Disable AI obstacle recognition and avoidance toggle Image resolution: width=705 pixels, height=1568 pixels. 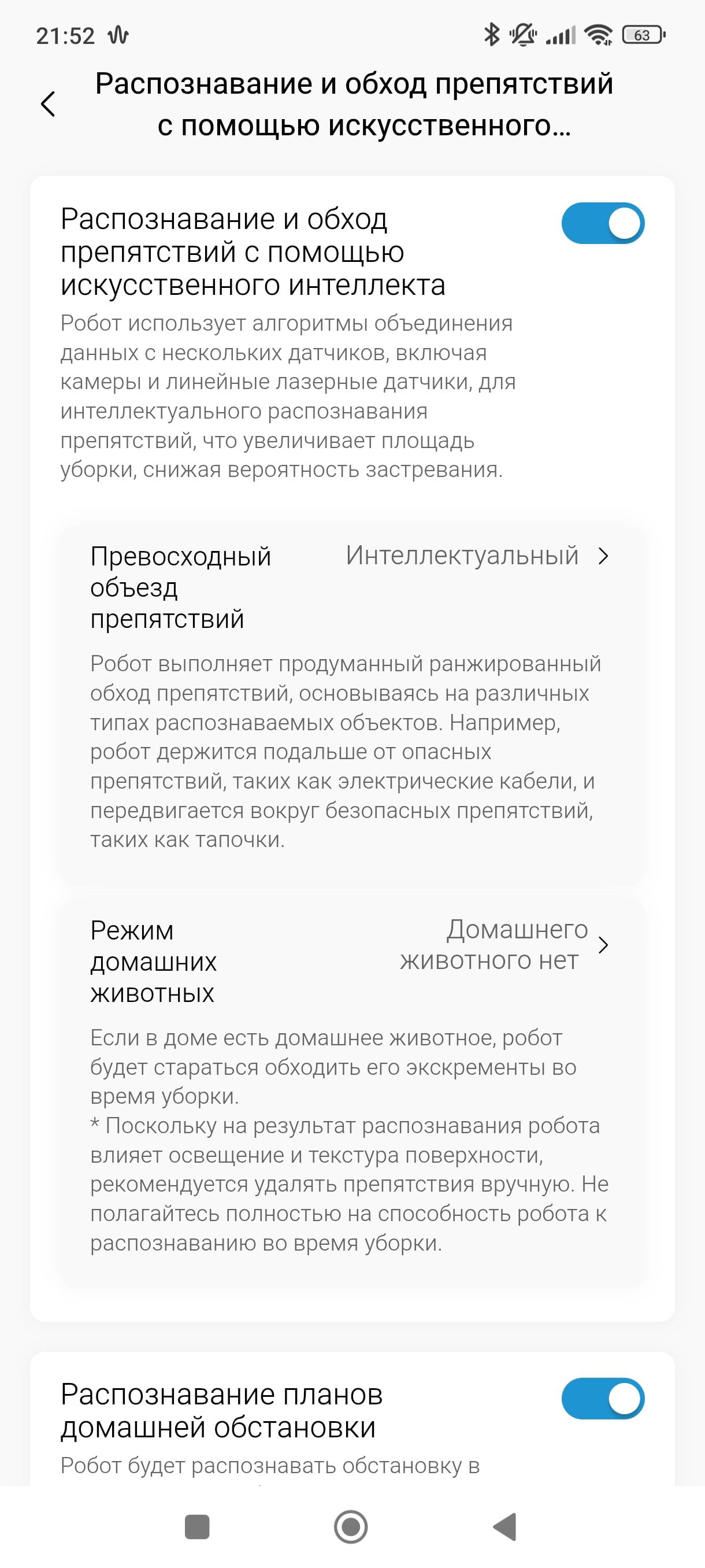[x=602, y=223]
